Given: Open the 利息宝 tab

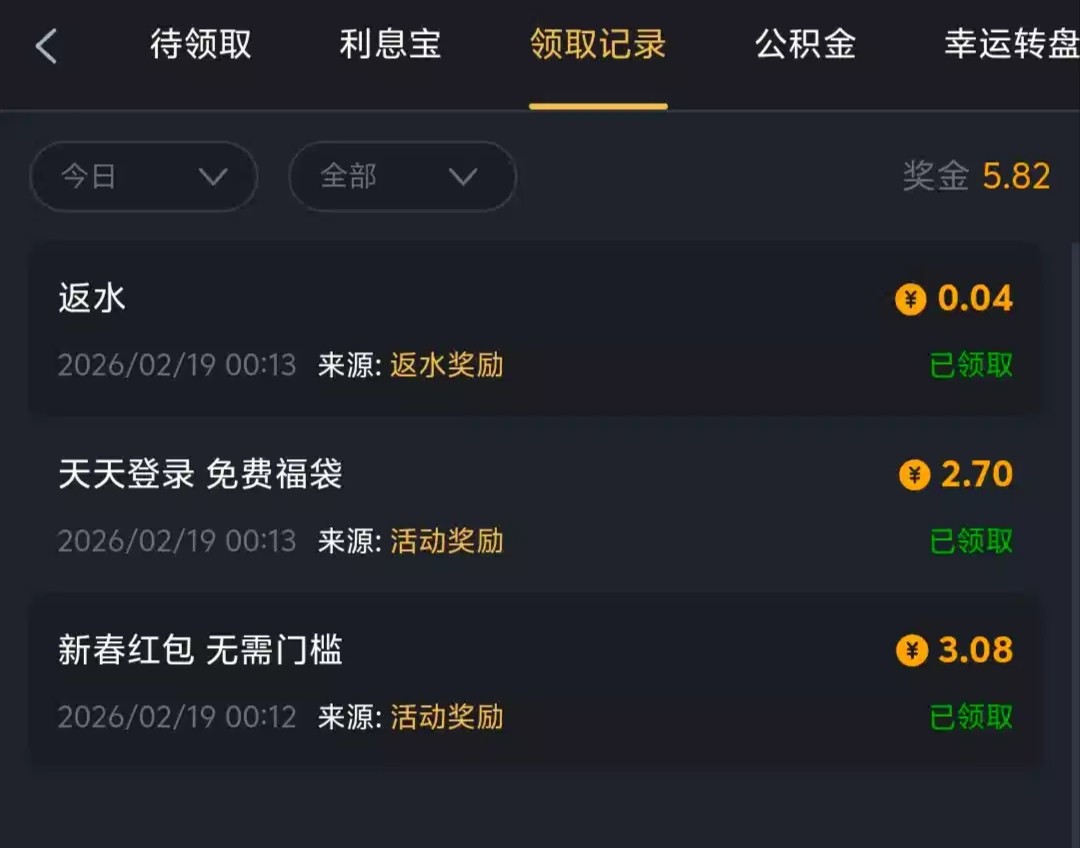Looking at the screenshot, I should pos(390,45).
